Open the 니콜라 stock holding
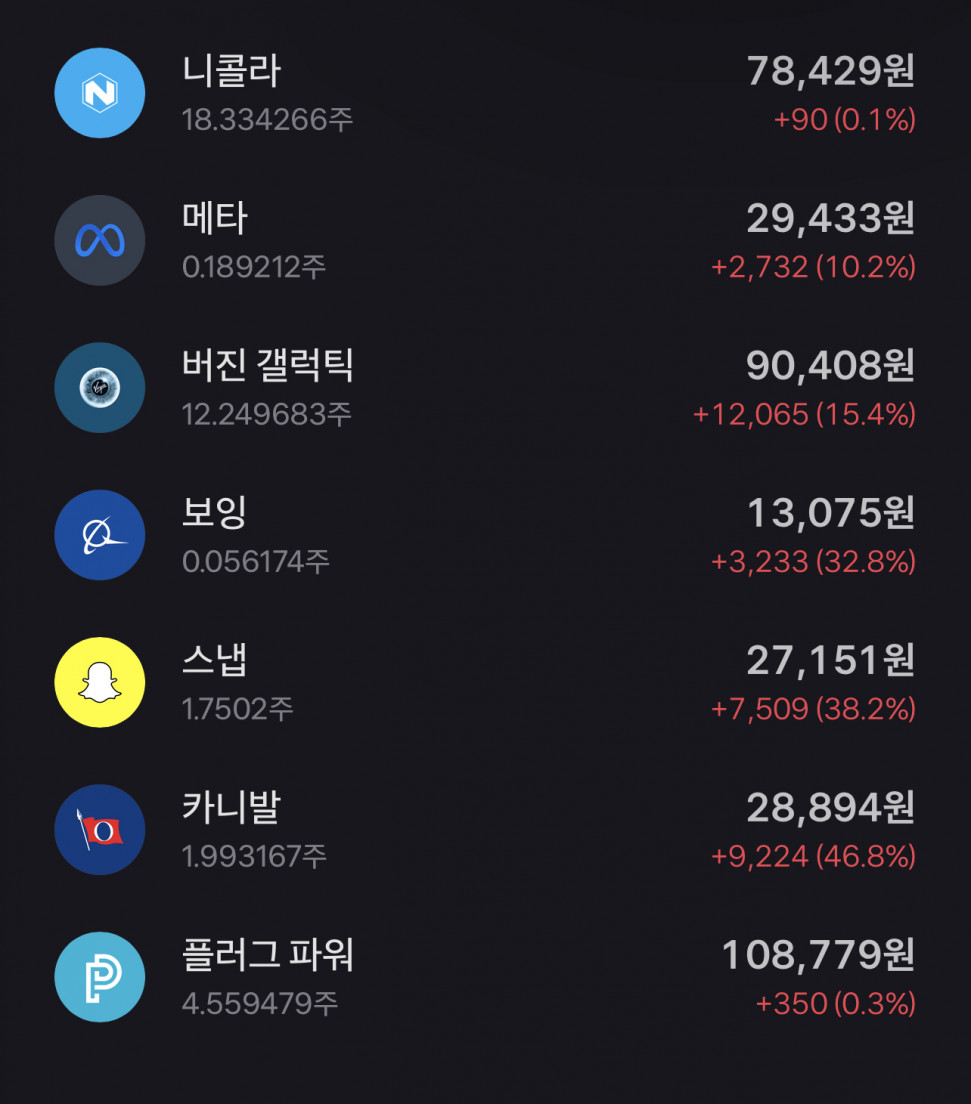The height and width of the screenshot is (1104, 971). [x=485, y=94]
